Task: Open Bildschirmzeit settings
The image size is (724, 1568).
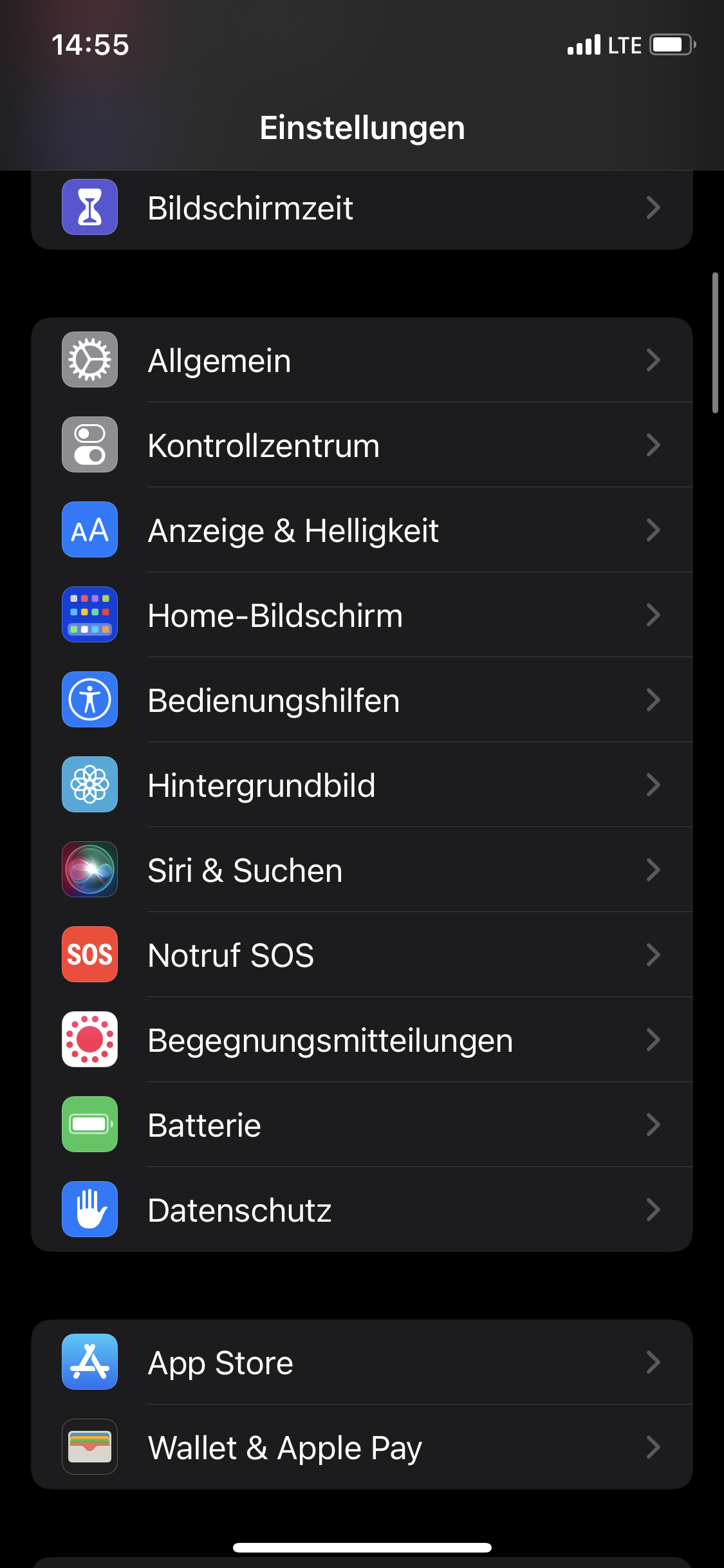Action: (362, 208)
